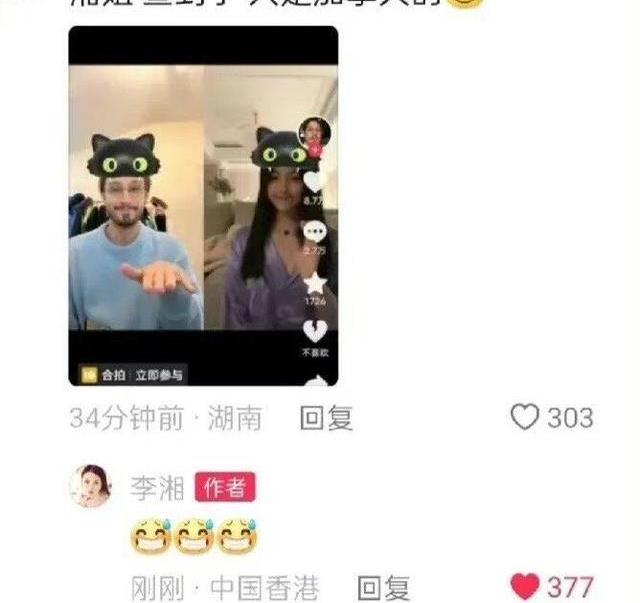Open 李湘's username link

tap(155, 488)
